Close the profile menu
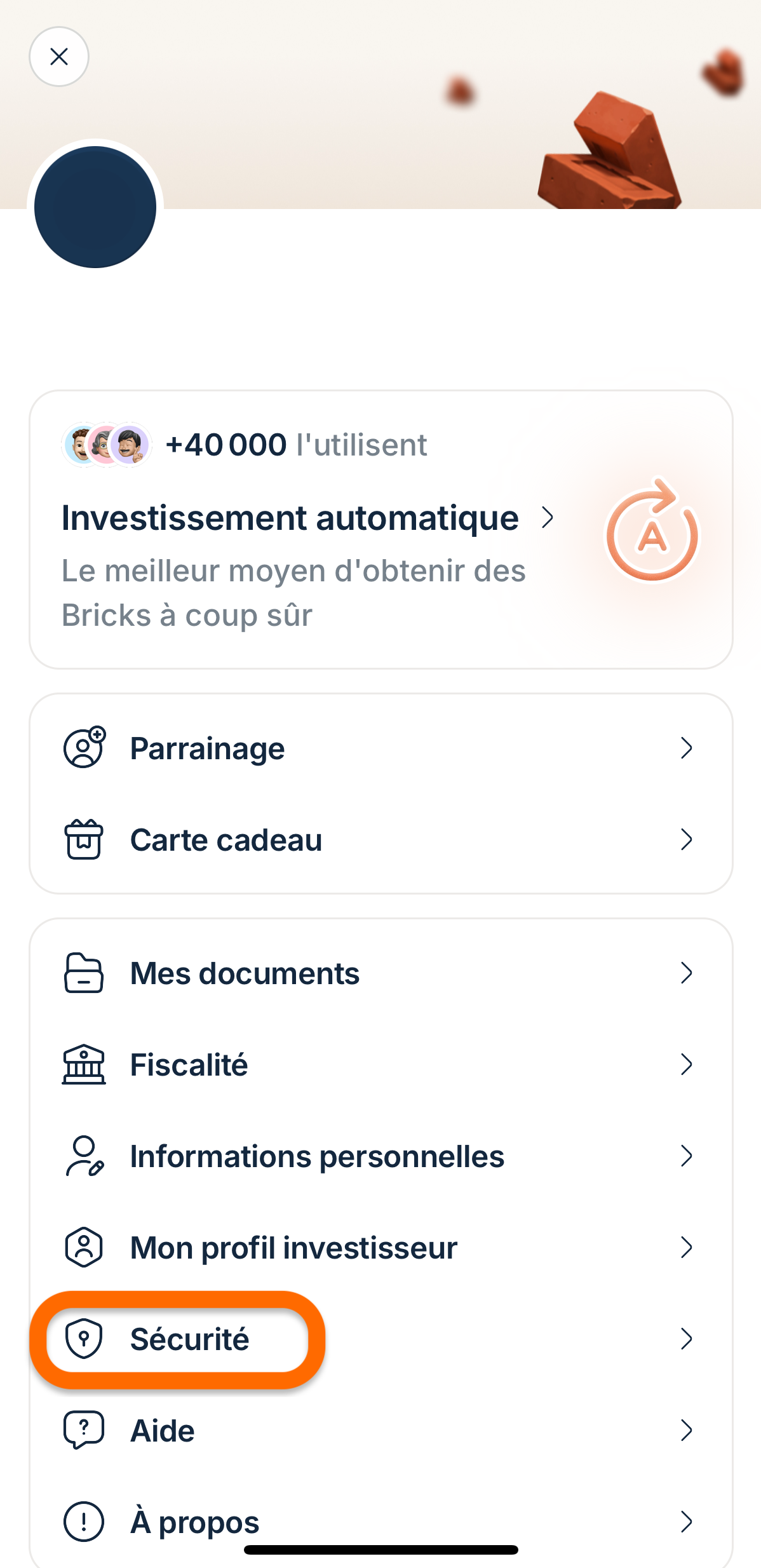 [x=59, y=57]
